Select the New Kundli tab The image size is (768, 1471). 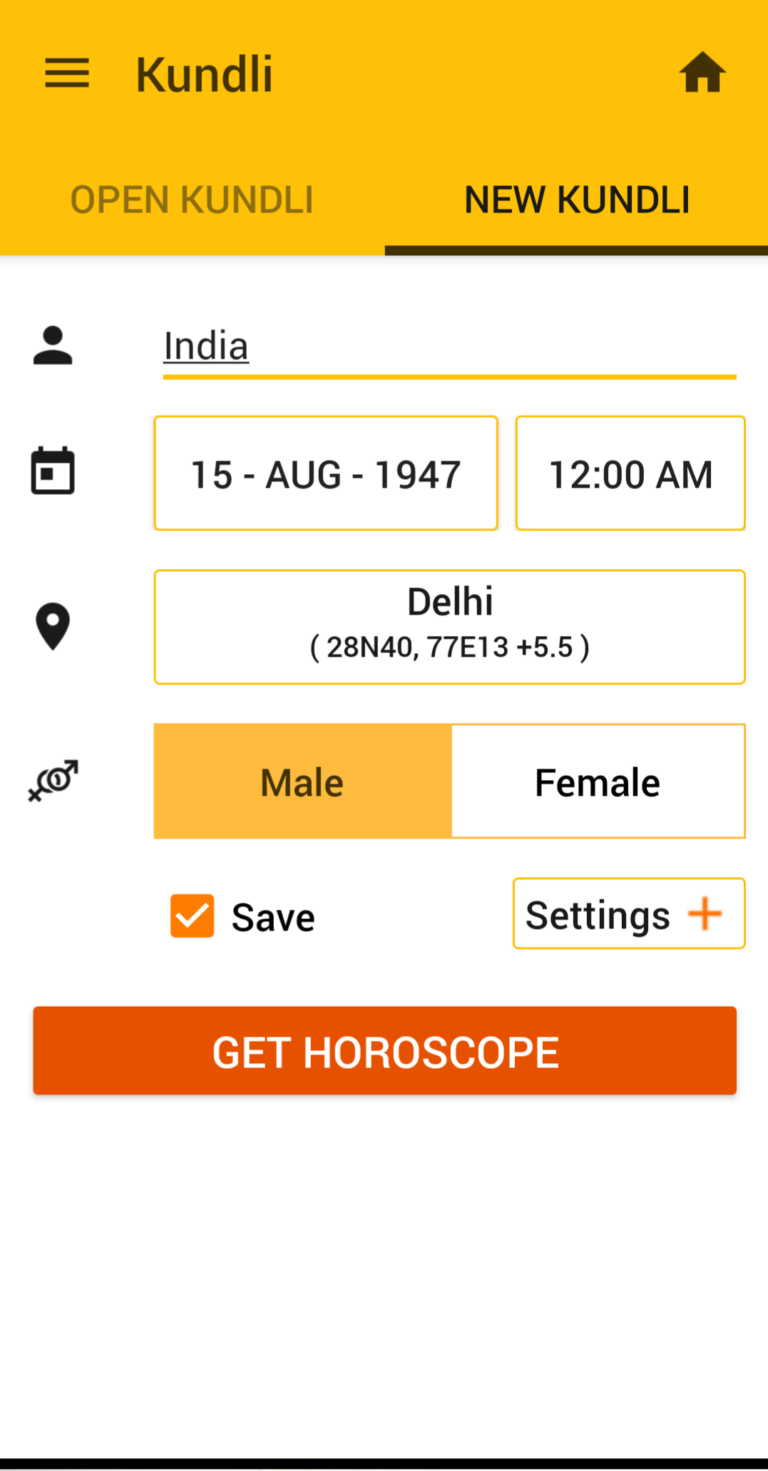point(577,200)
